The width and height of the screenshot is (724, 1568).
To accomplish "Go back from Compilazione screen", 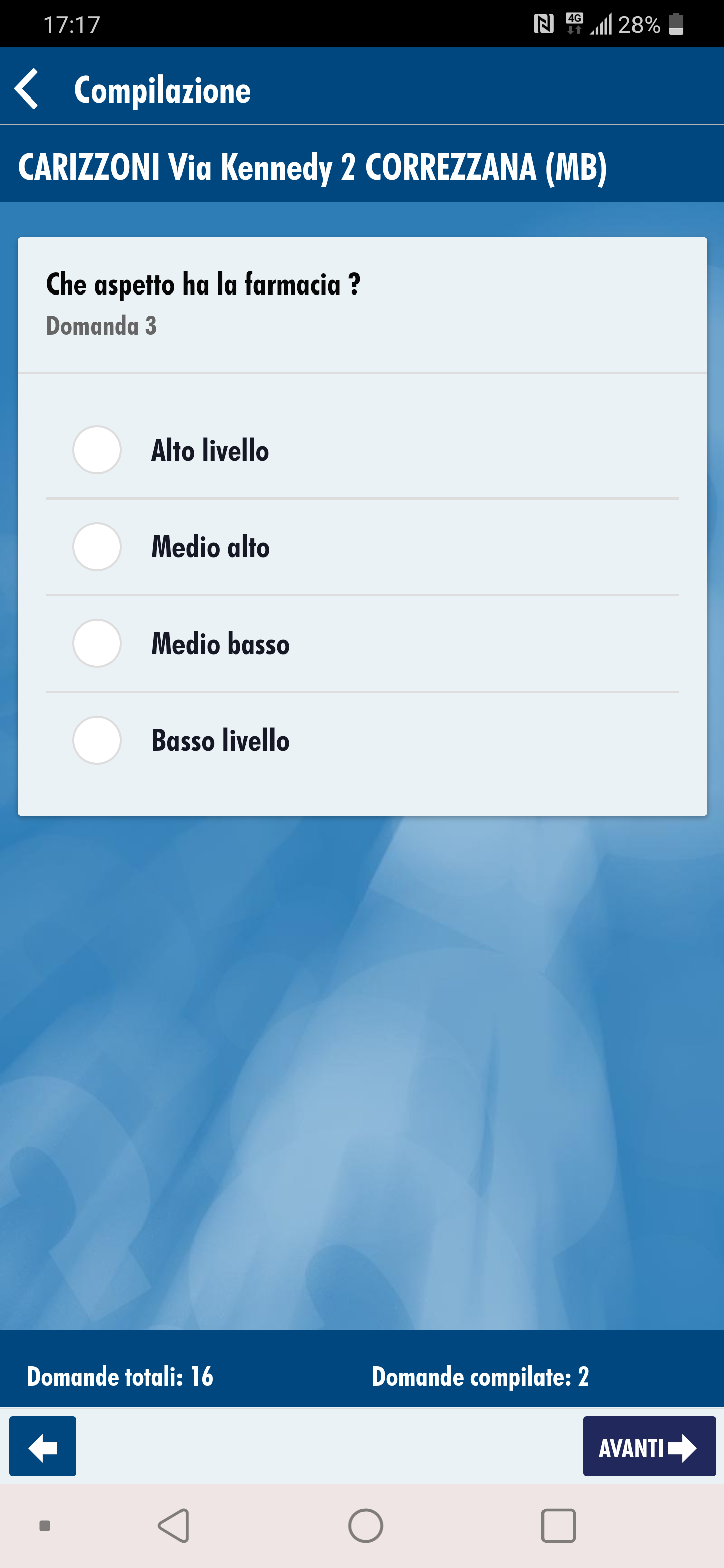I will [27, 89].
